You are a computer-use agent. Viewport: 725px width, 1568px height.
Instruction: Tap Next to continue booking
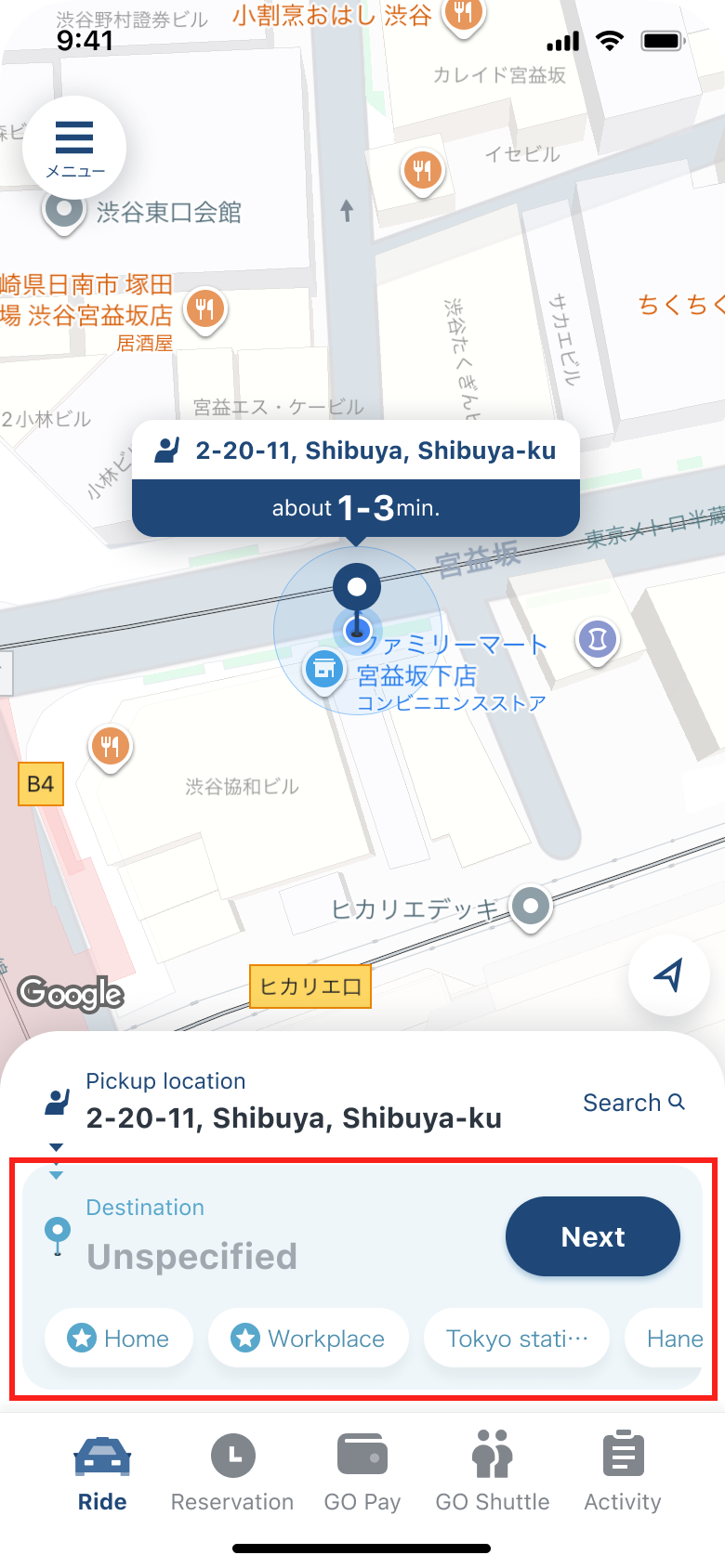[592, 1236]
